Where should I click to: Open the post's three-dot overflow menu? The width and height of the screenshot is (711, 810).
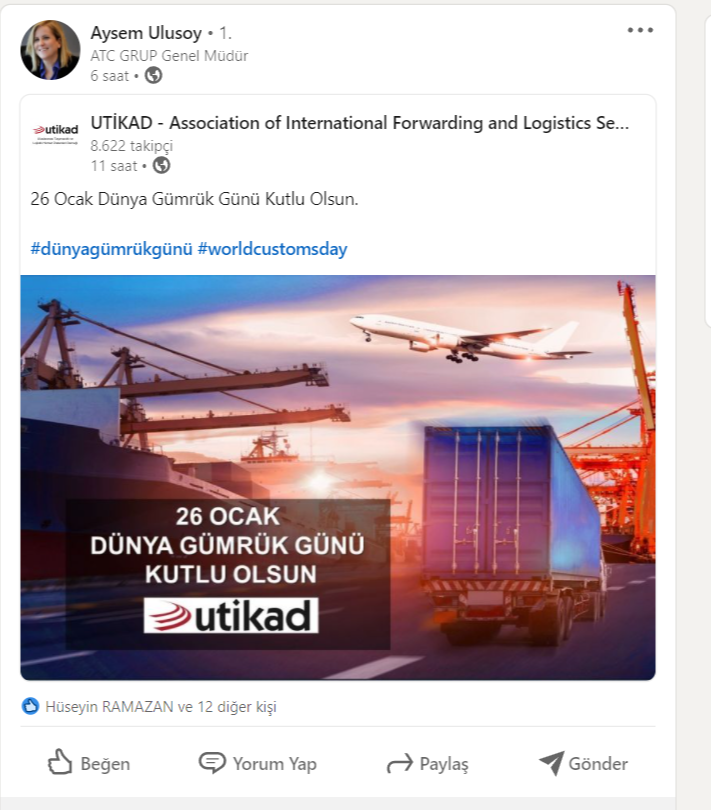coord(640,30)
